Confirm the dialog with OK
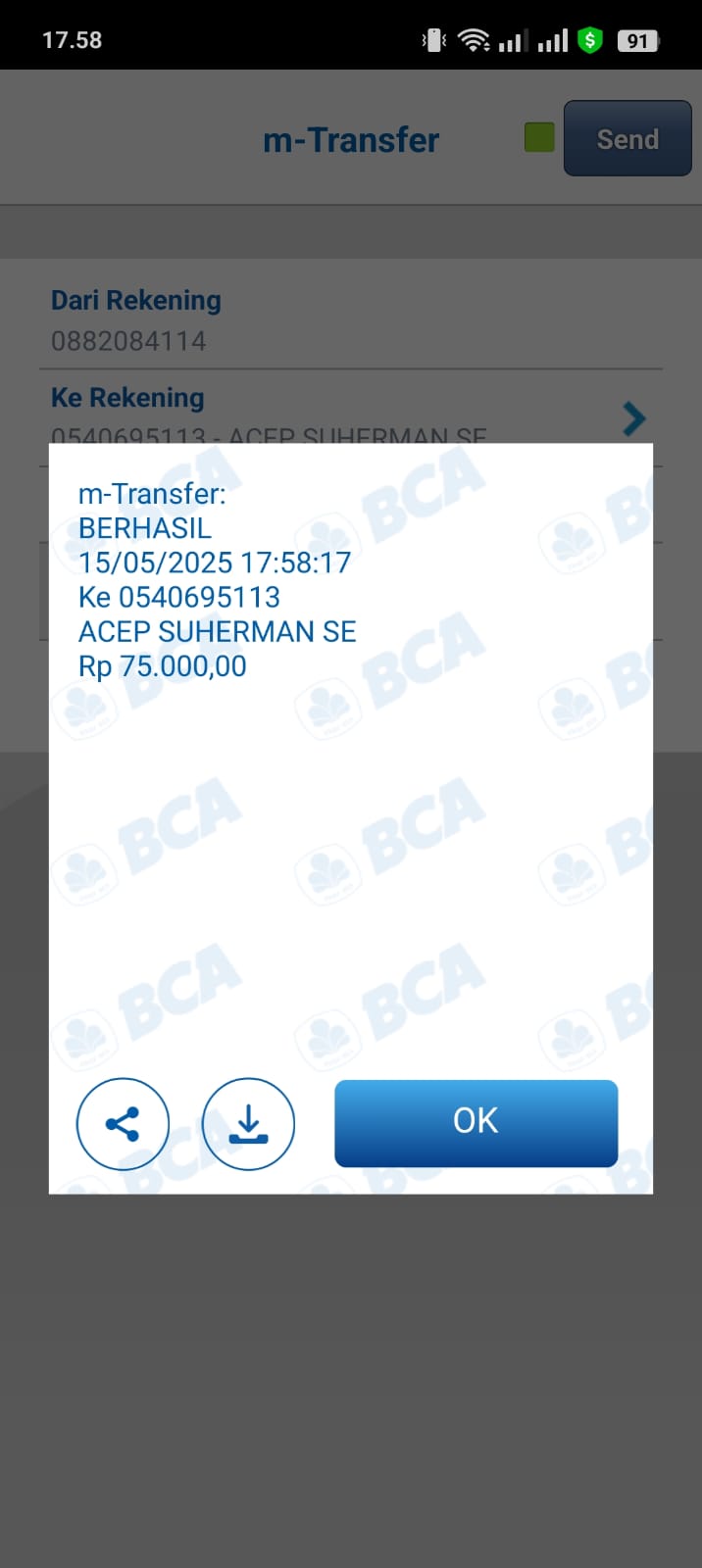 point(476,1123)
